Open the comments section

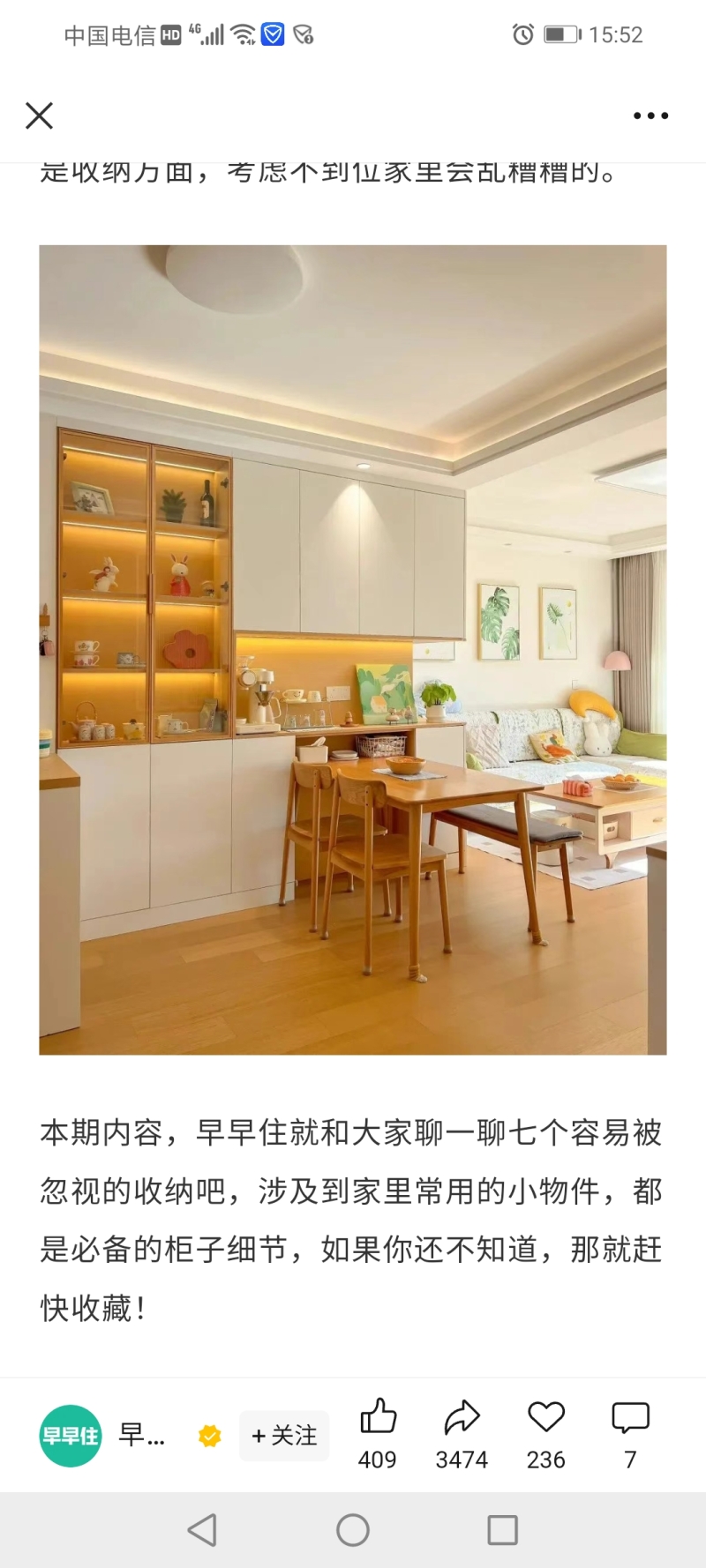630,1418
